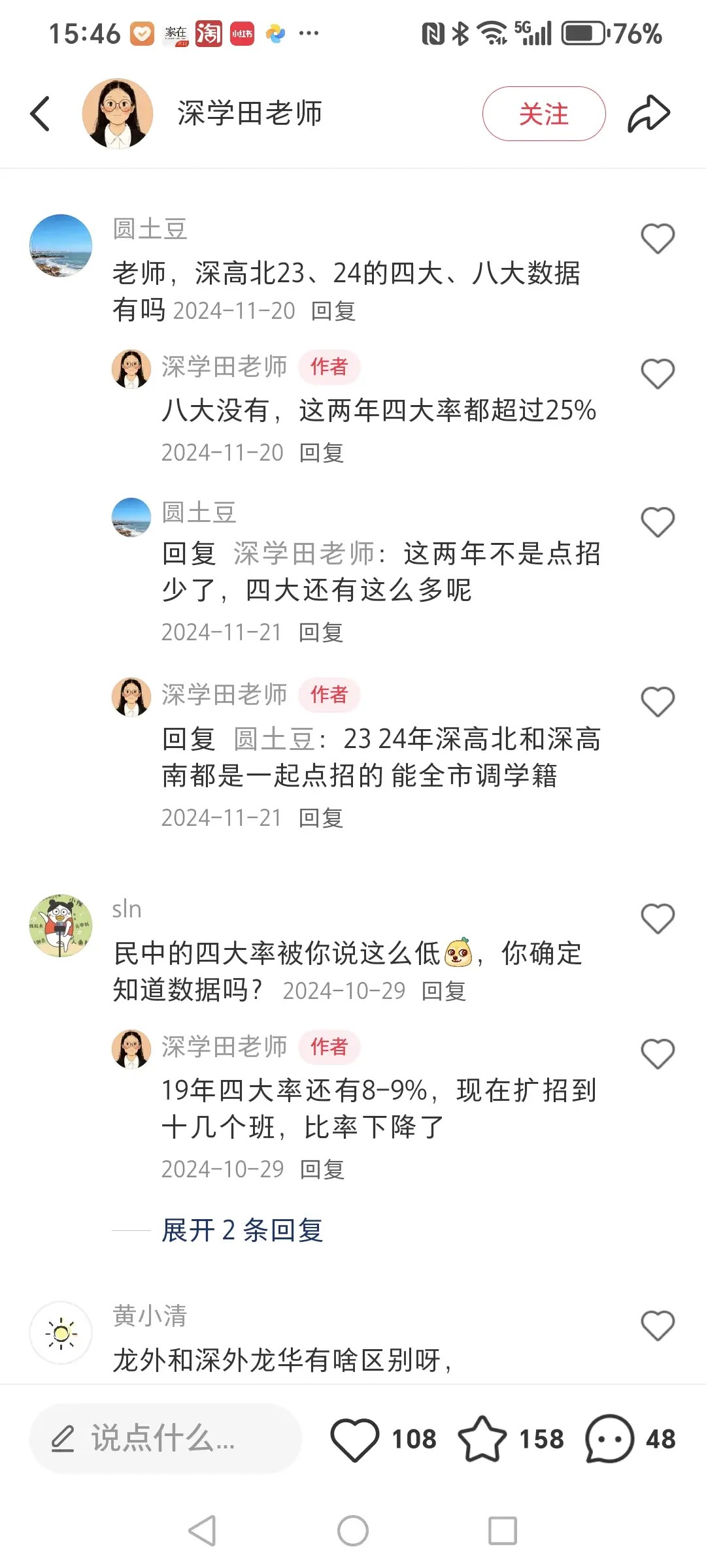Image resolution: width=706 pixels, height=1568 pixels.
Task: Like the author's reply about 19年四大率
Action: pyautogui.click(x=658, y=1054)
